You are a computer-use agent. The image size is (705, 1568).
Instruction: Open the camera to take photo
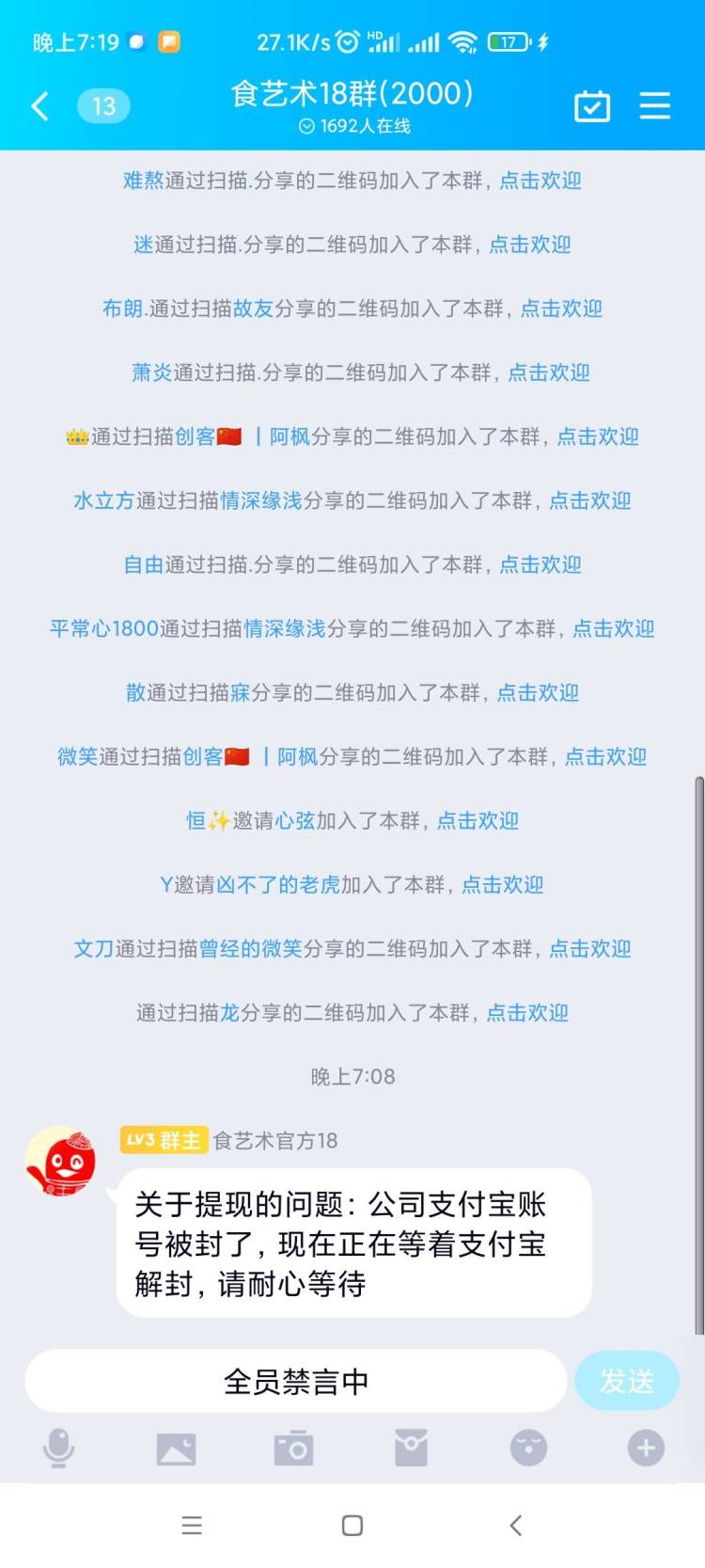293,1449
